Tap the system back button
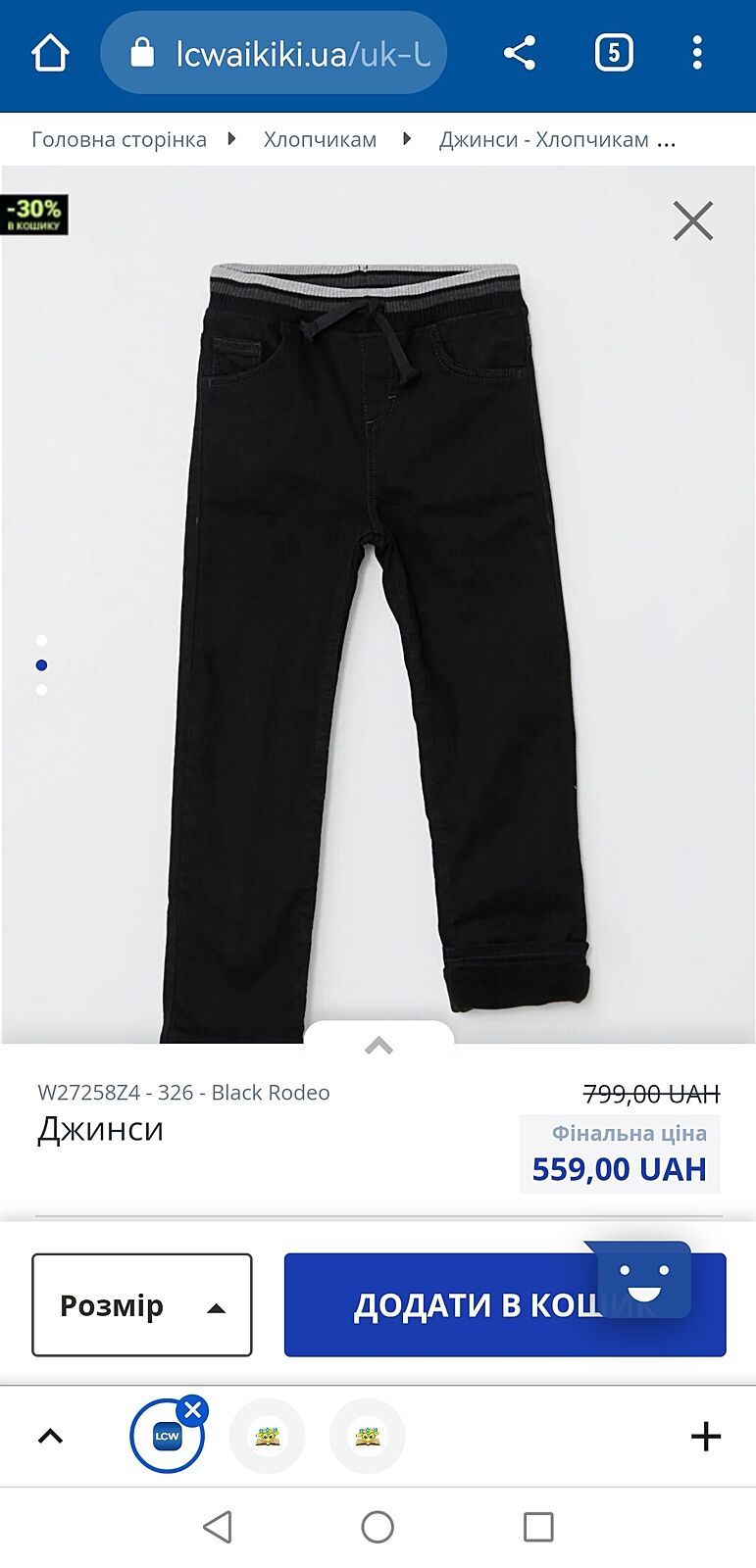The height and width of the screenshot is (1568, 756). [218, 1527]
